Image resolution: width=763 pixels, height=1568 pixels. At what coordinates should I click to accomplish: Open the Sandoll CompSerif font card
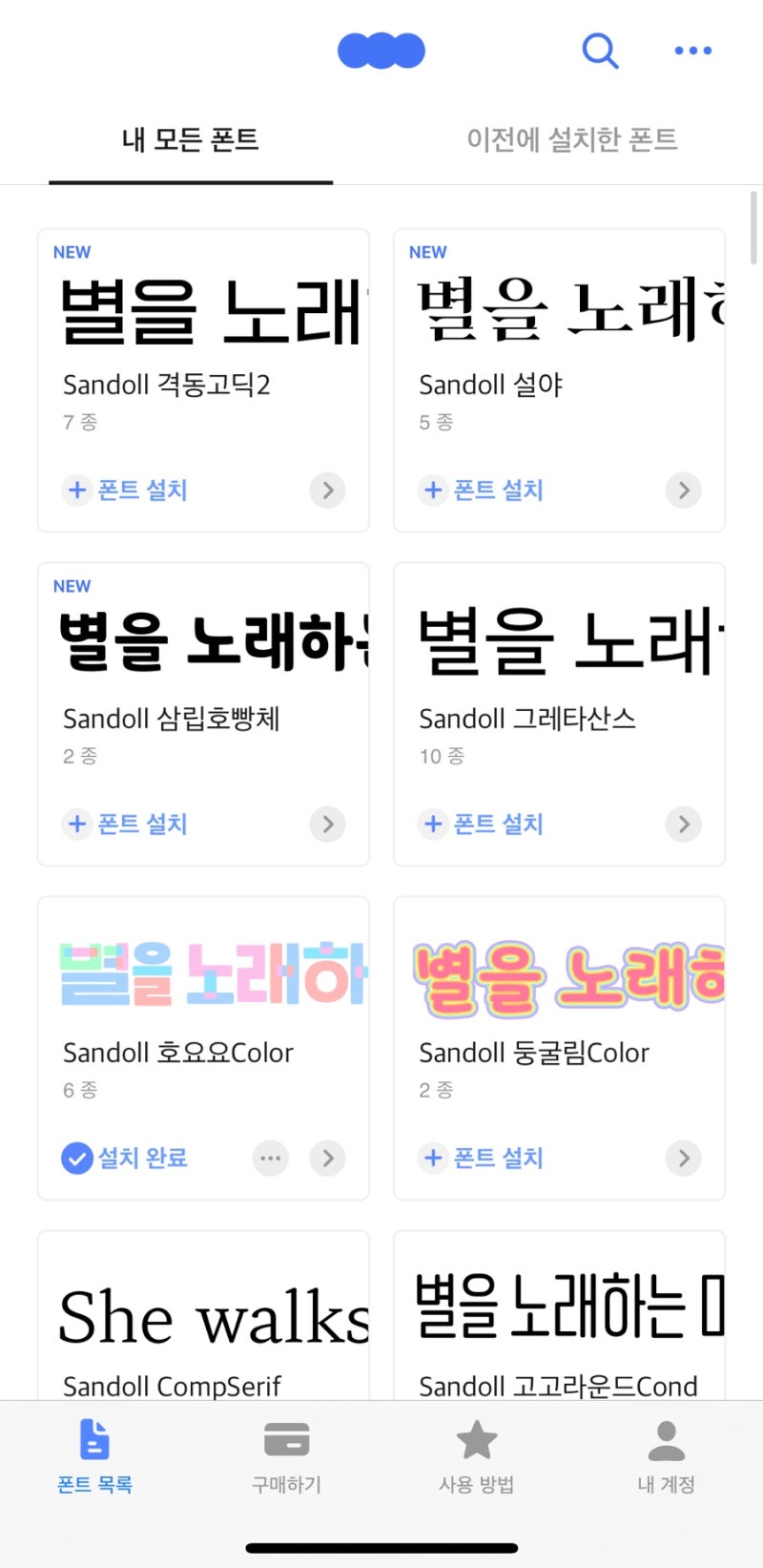(203, 1316)
